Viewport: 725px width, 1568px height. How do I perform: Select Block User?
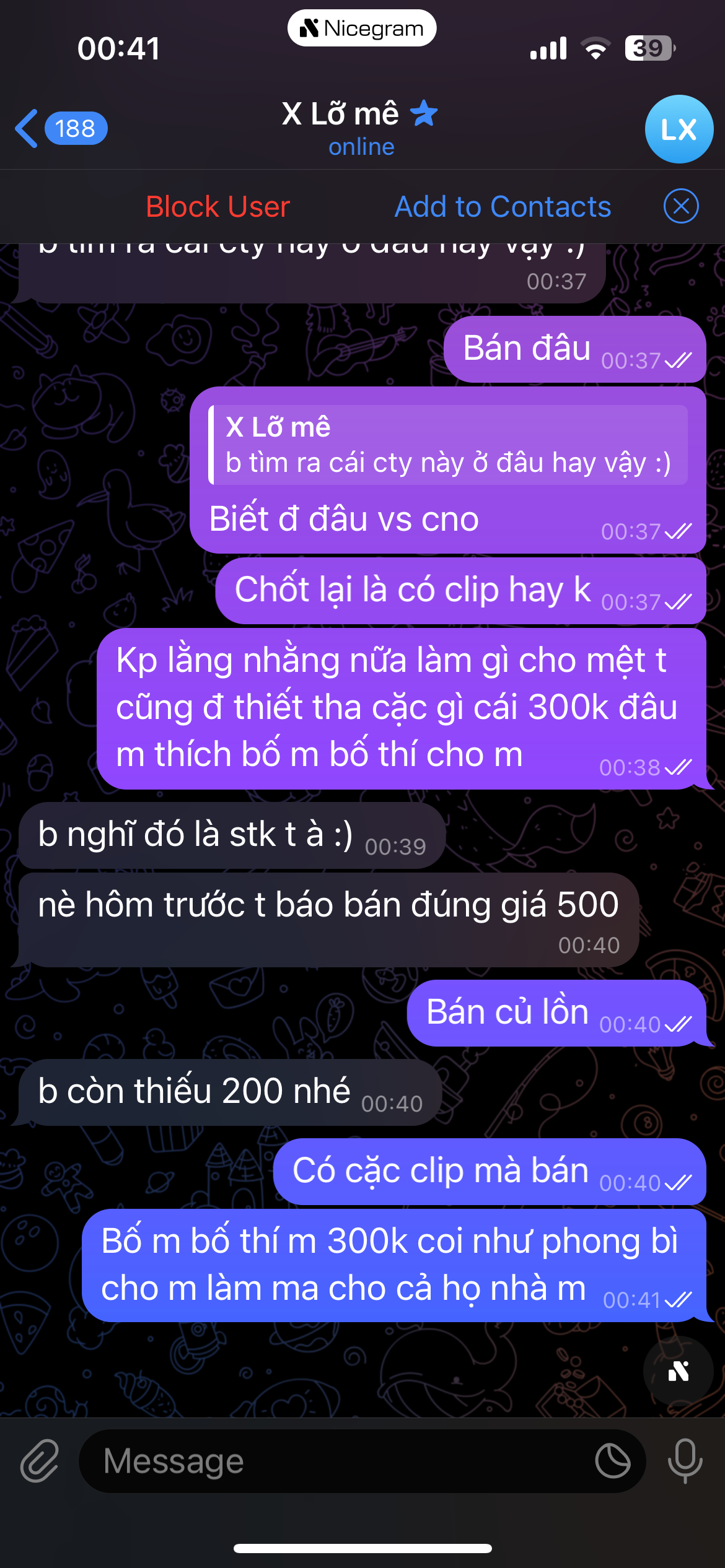pyautogui.click(x=216, y=206)
